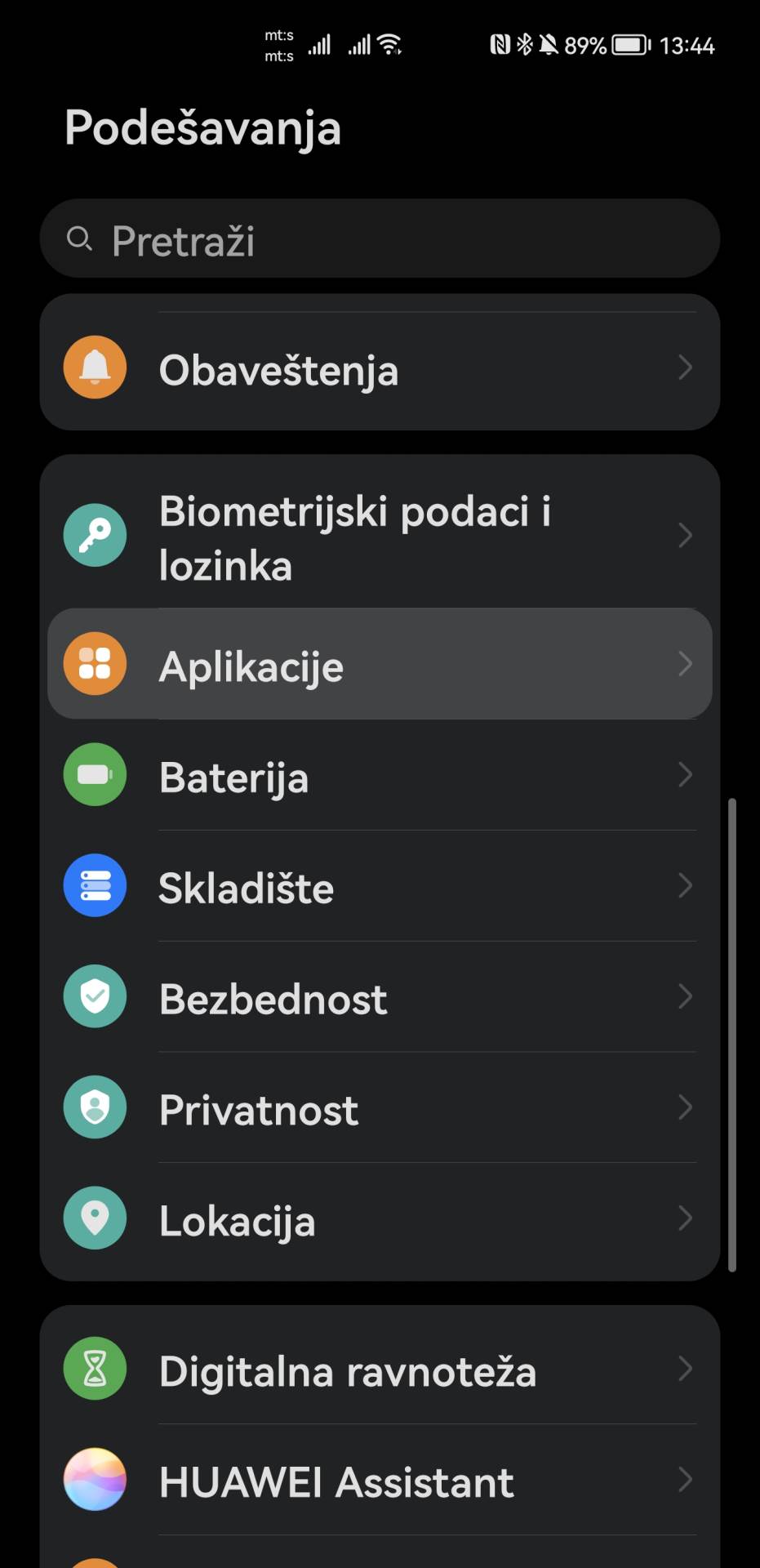Screen dimensions: 760x1568
Task: Open Digitalna ravnoteža
Action: coord(380,1370)
